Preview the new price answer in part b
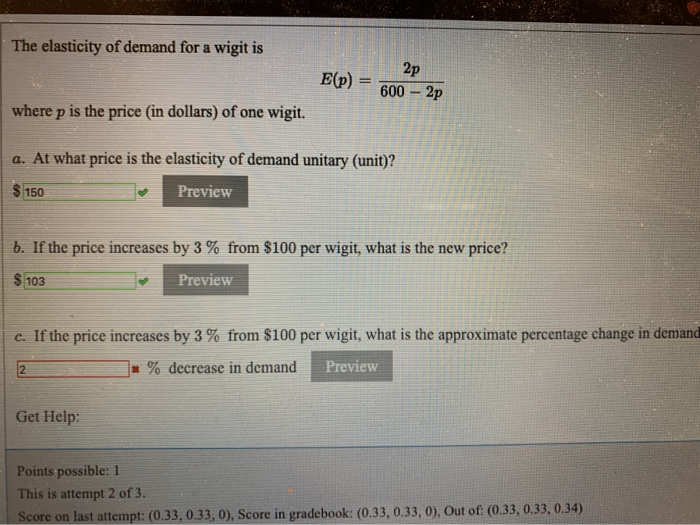 (x=204, y=280)
